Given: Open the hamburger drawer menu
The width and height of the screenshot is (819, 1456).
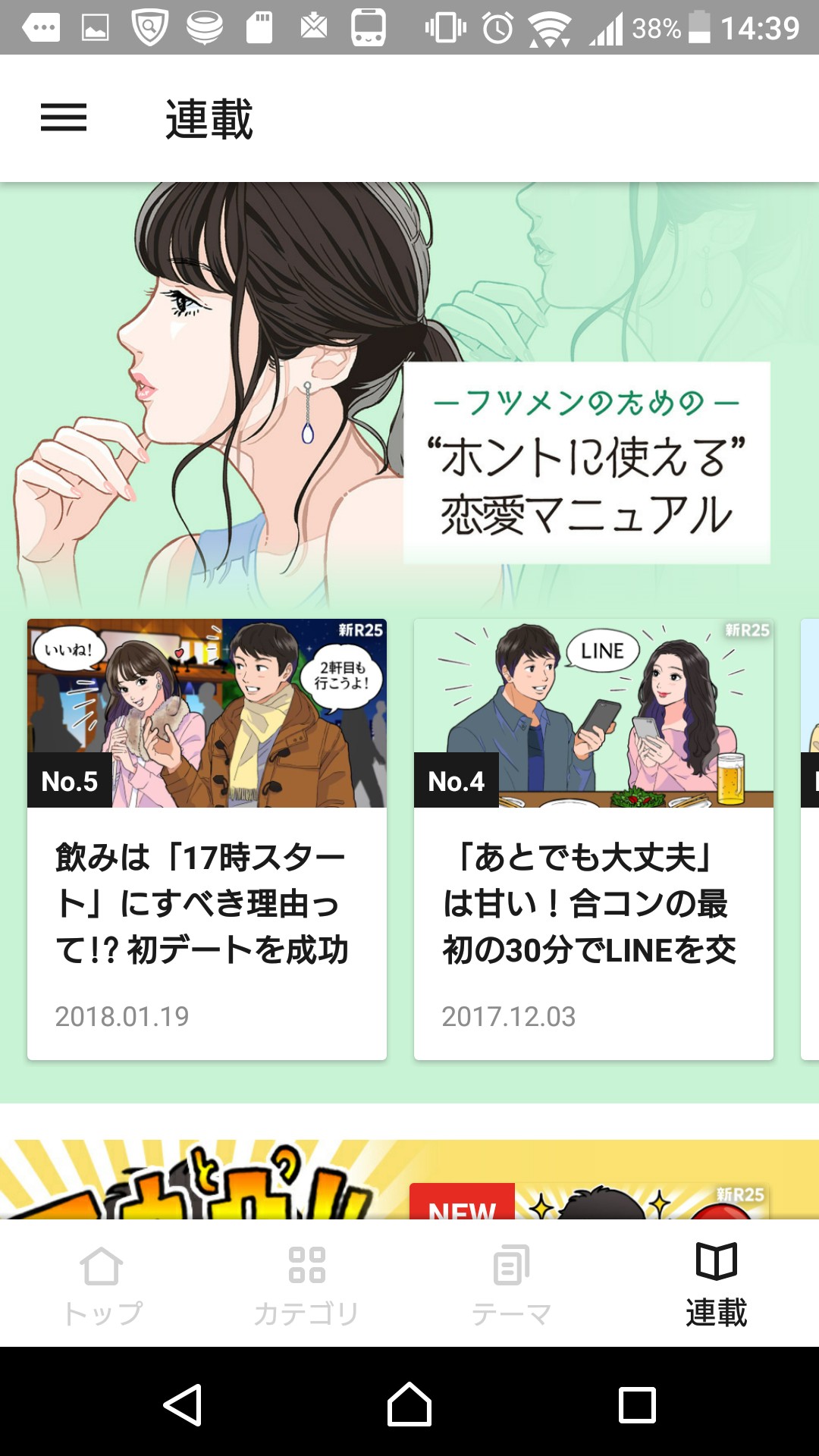Looking at the screenshot, I should pyautogui.click(x=64, y=118).
